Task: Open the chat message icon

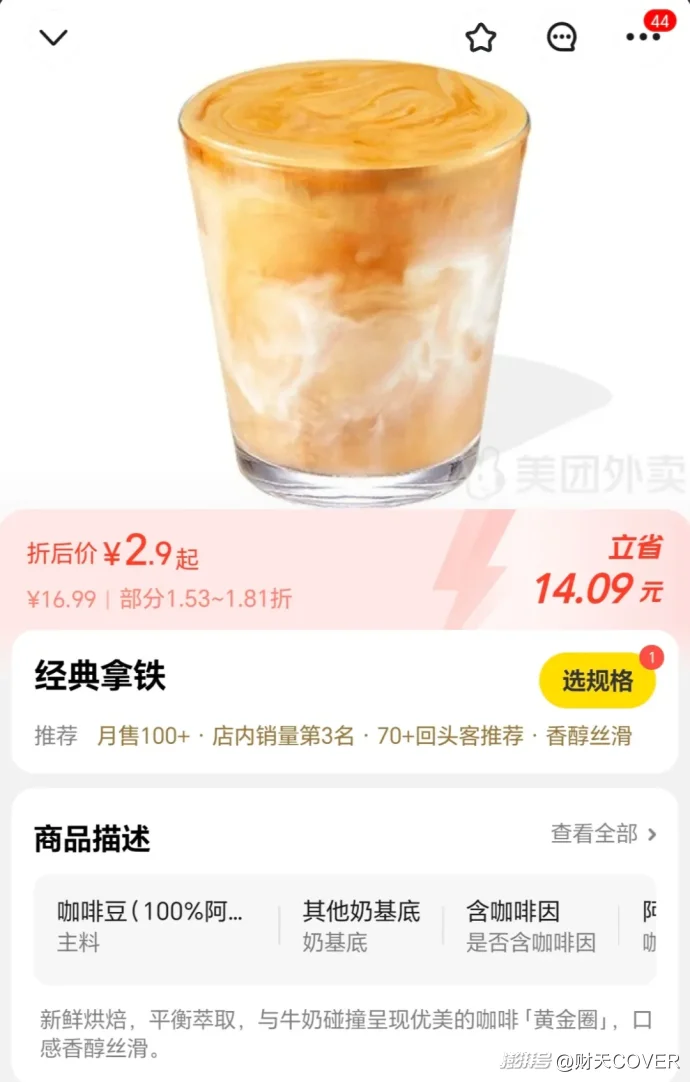Action: (562, 38)
